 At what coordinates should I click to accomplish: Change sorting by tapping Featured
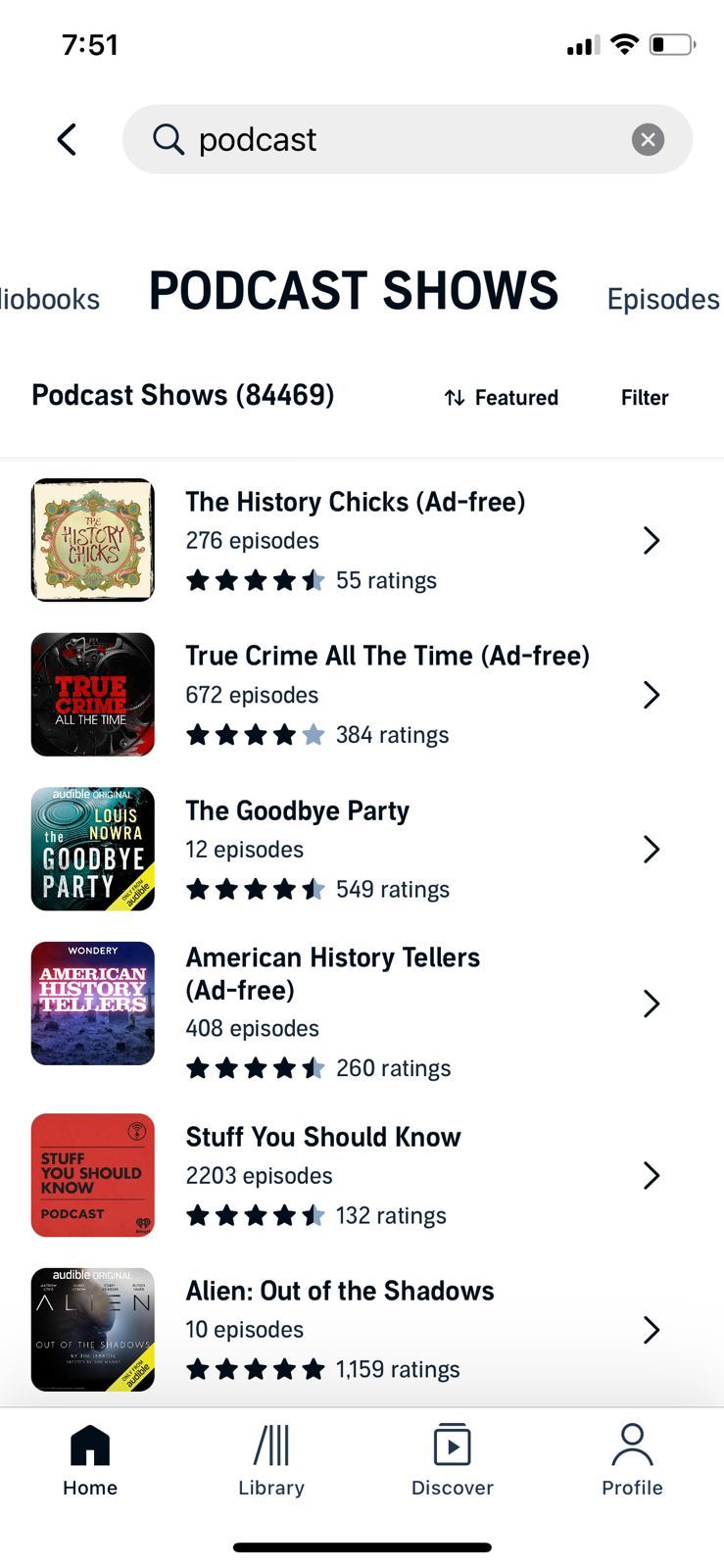pyautogui.click(x=516, y=398)
